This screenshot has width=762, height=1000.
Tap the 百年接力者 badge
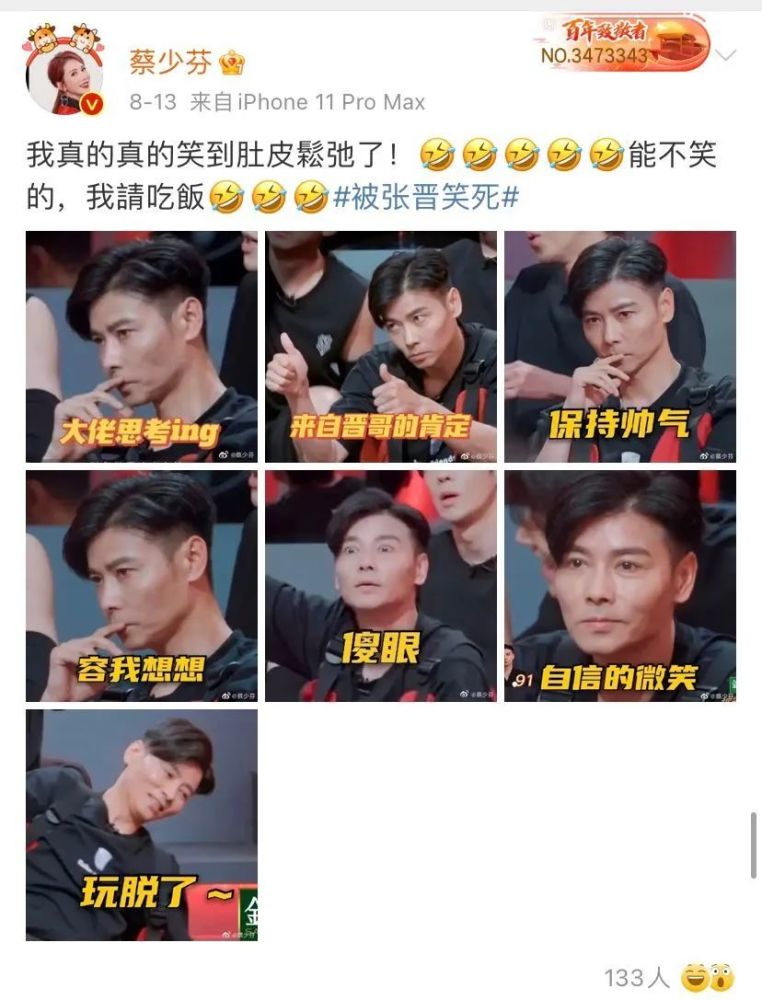[623, 43]
